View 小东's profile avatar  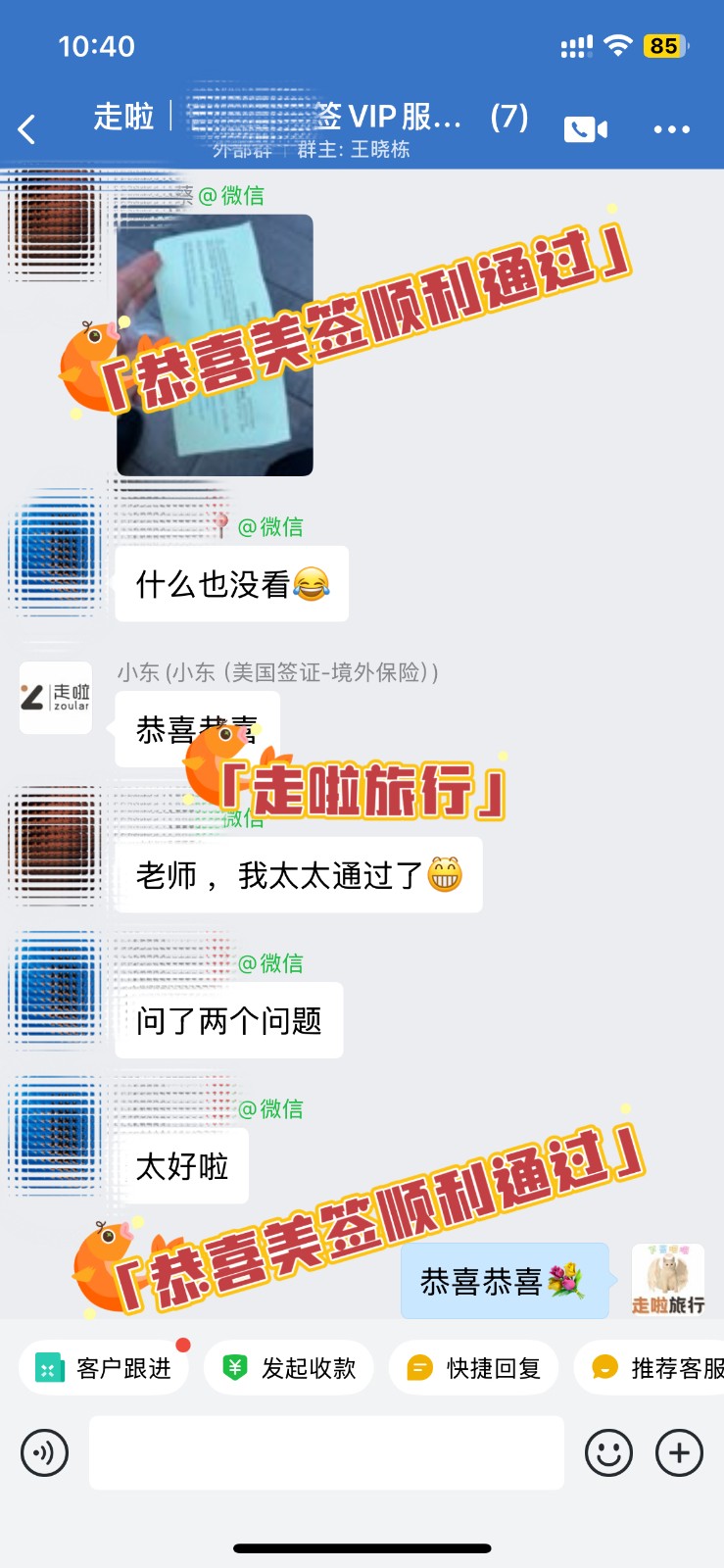click(x=56, y=698)
